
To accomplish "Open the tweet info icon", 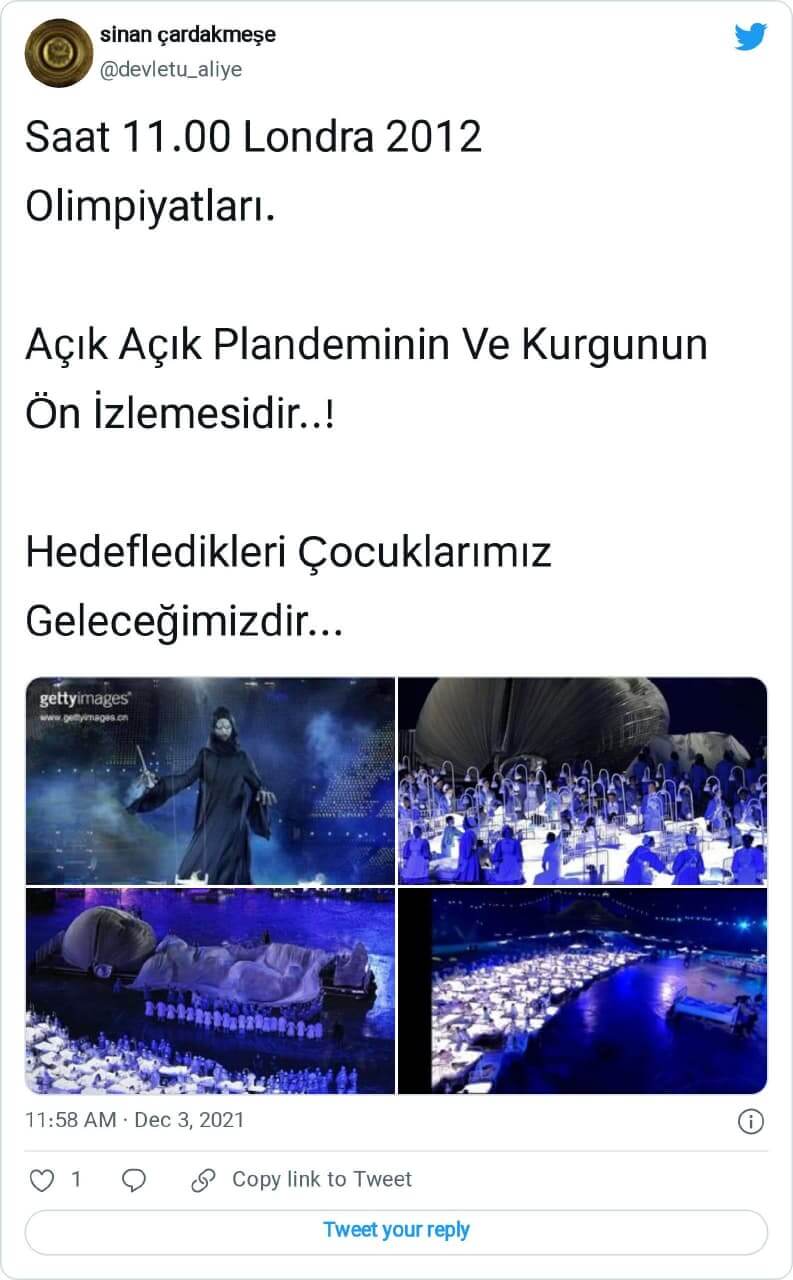I will point(750,1121).
